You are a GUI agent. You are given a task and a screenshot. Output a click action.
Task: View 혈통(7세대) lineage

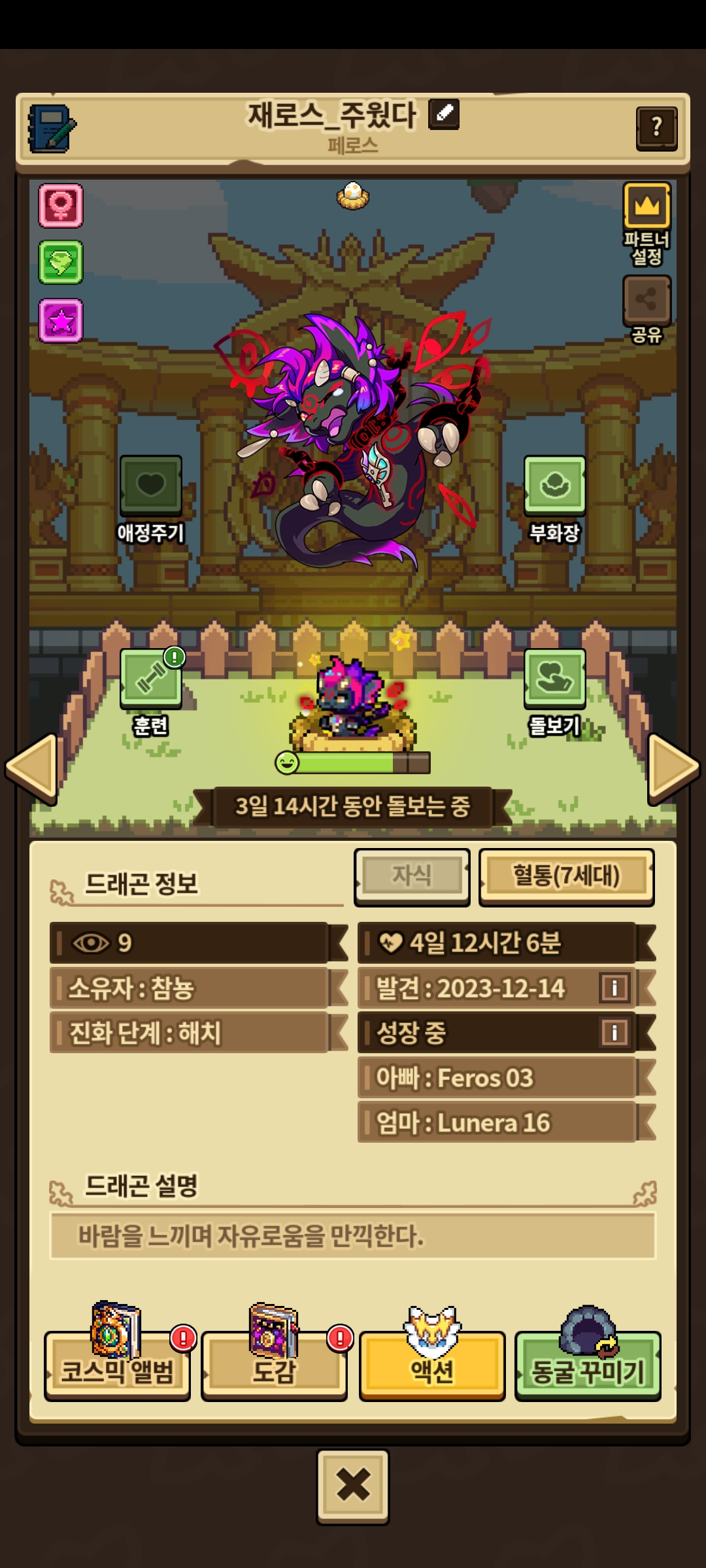(566, 876)
